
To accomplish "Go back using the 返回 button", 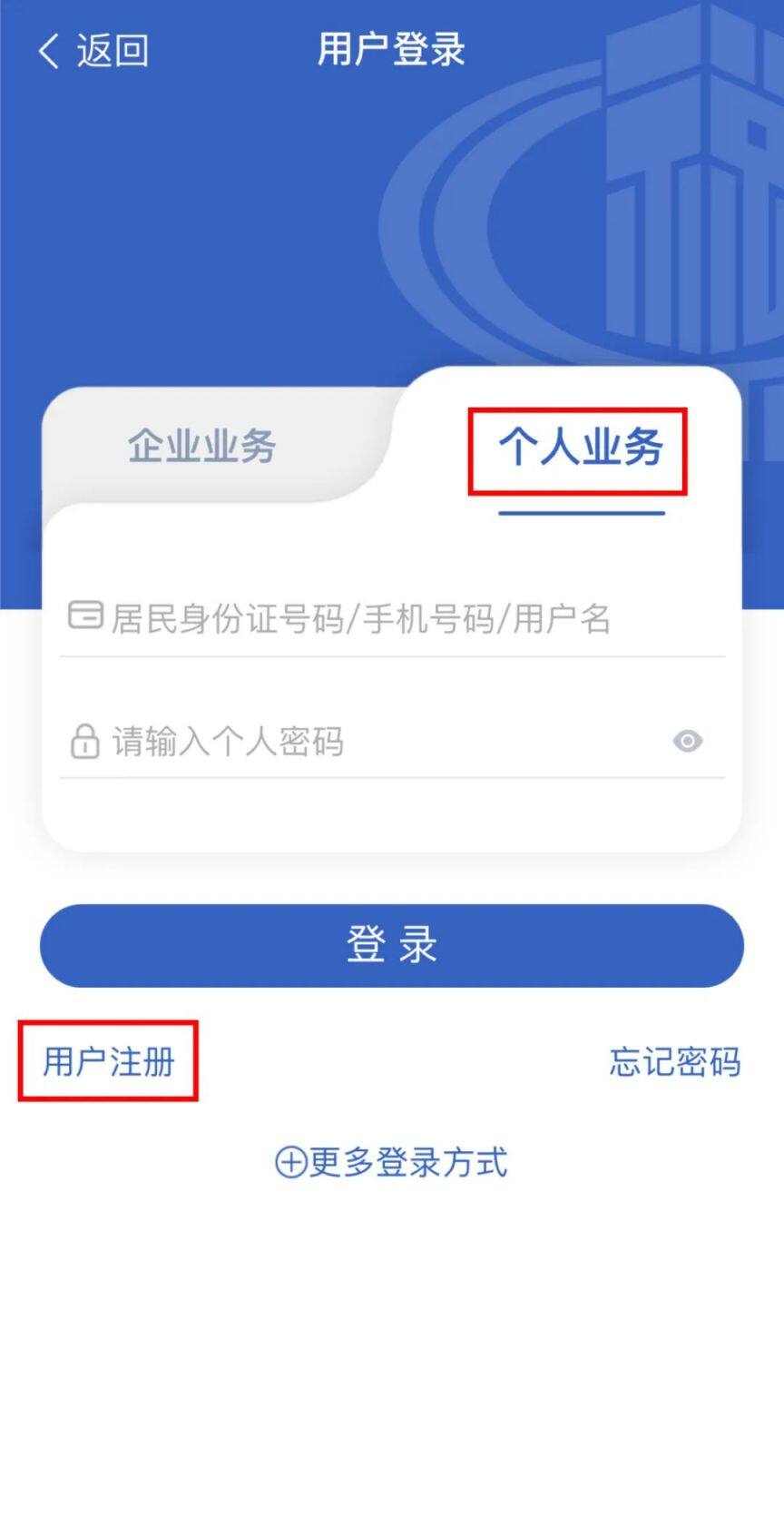I will coord(93,51).
